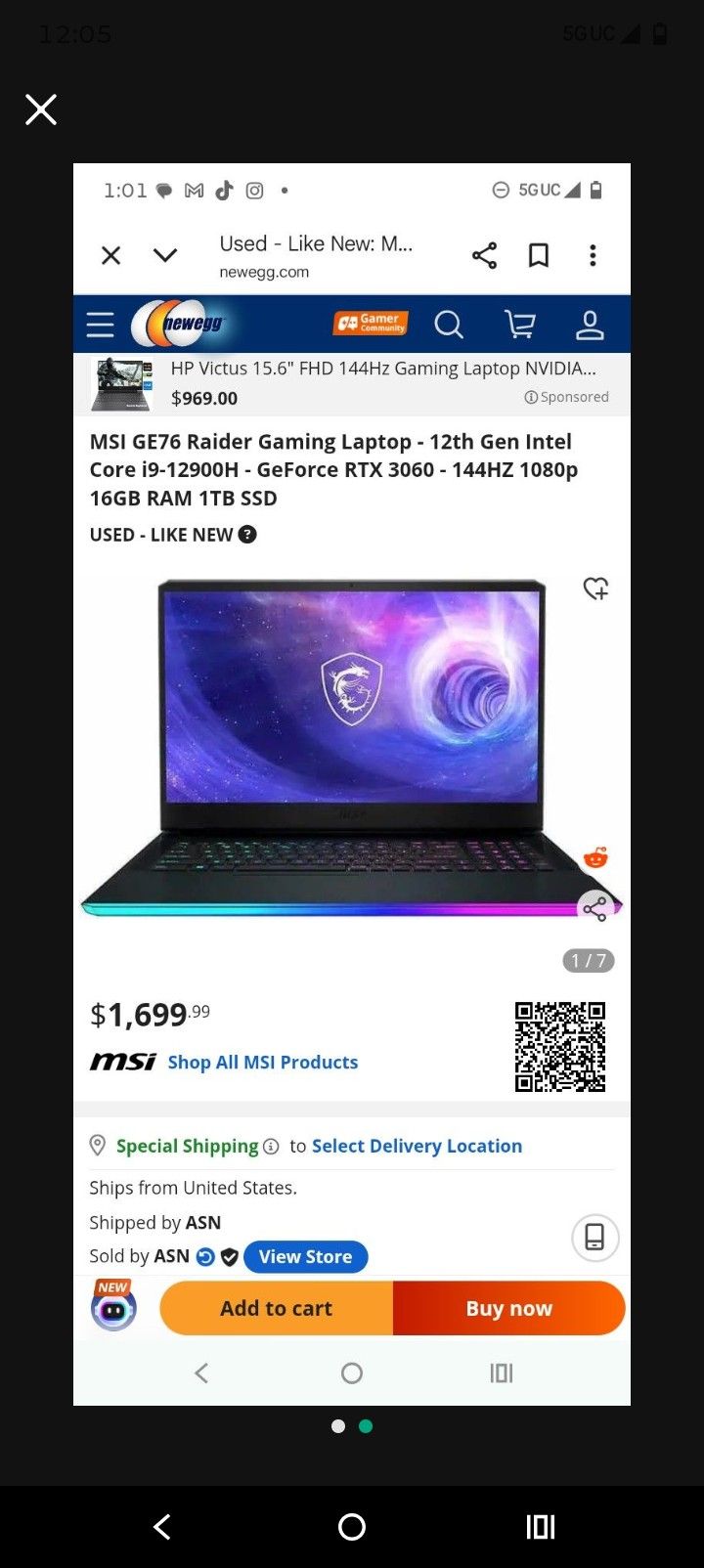Open the browser three-dot overflow menu
The image size is (704, 1568).
[593, 255]
